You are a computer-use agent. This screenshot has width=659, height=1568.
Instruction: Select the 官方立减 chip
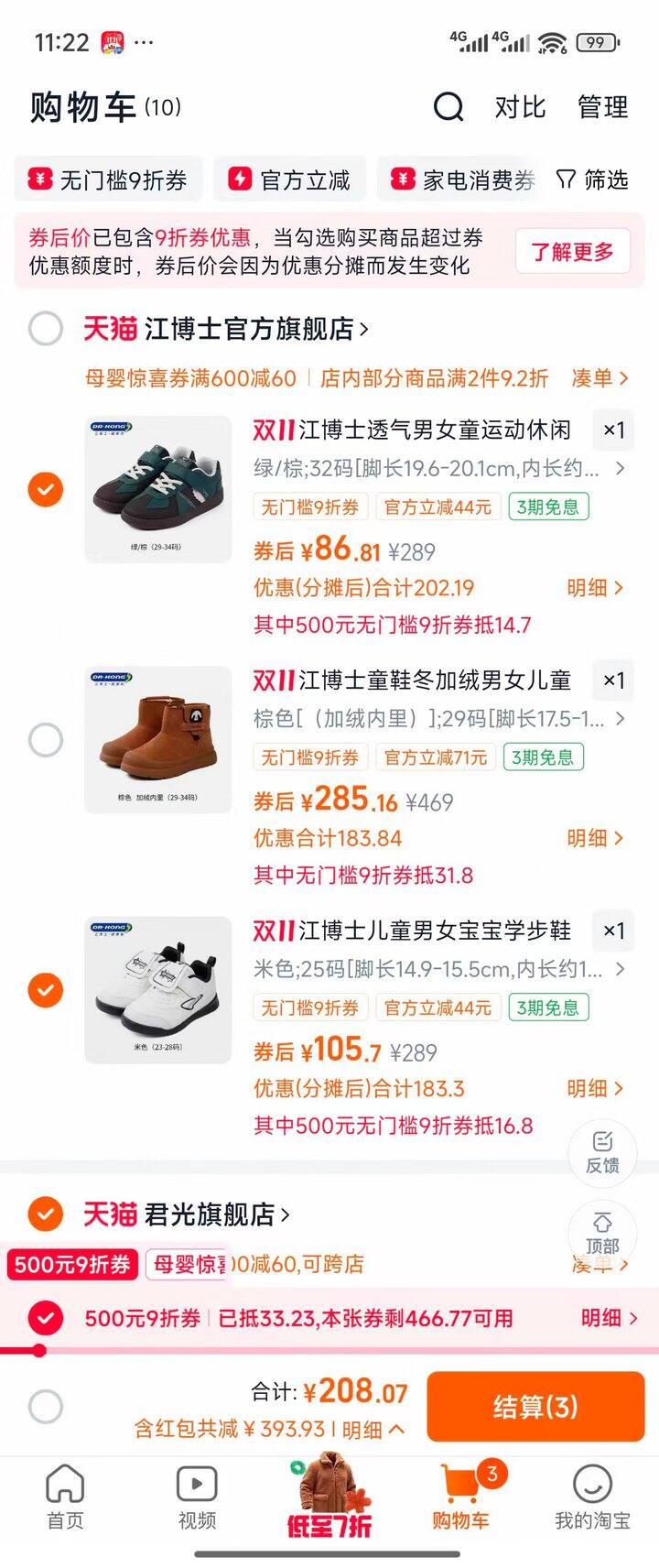pos(290,180)
